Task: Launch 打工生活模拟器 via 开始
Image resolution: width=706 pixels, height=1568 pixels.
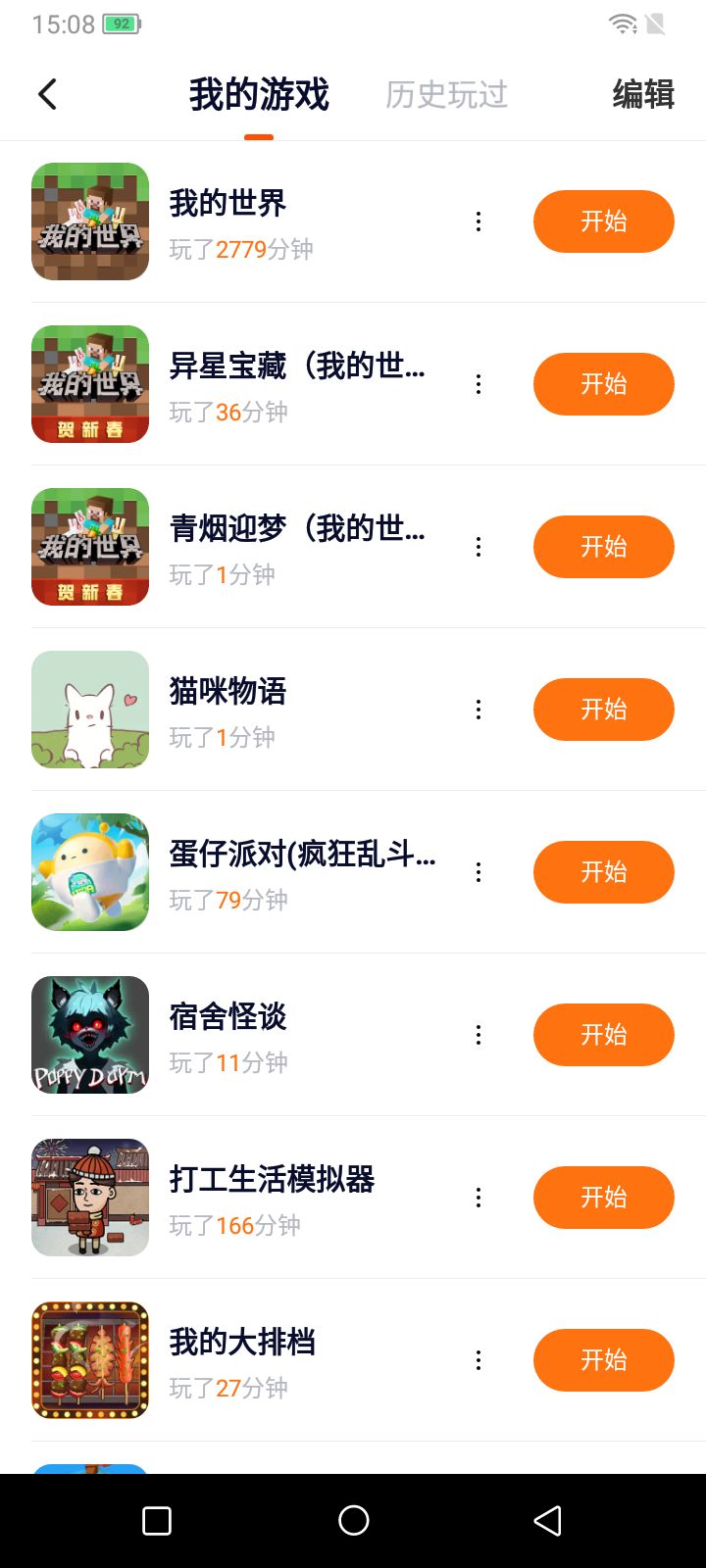Action: coord(603,1198)
